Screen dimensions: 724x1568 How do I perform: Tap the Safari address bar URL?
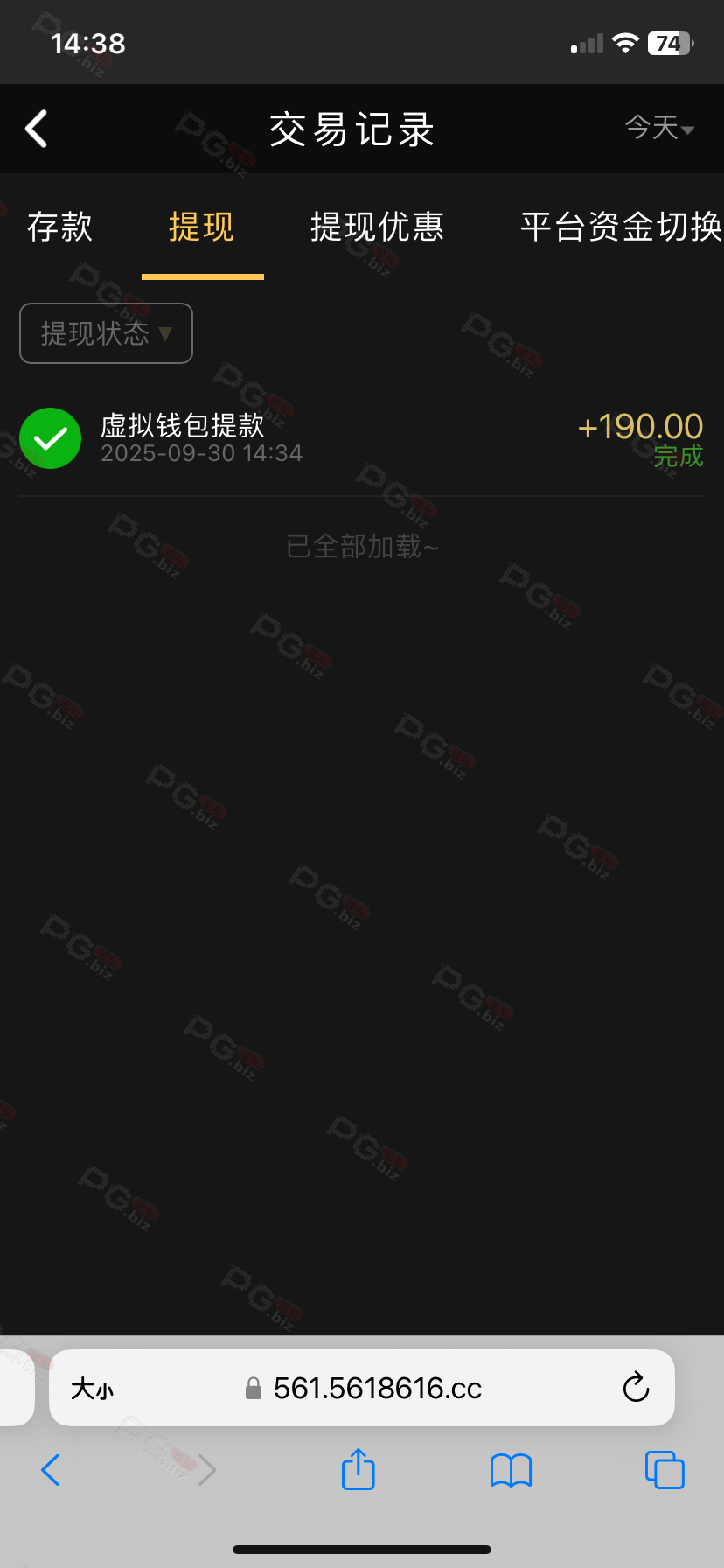[x=377, y=1389]
